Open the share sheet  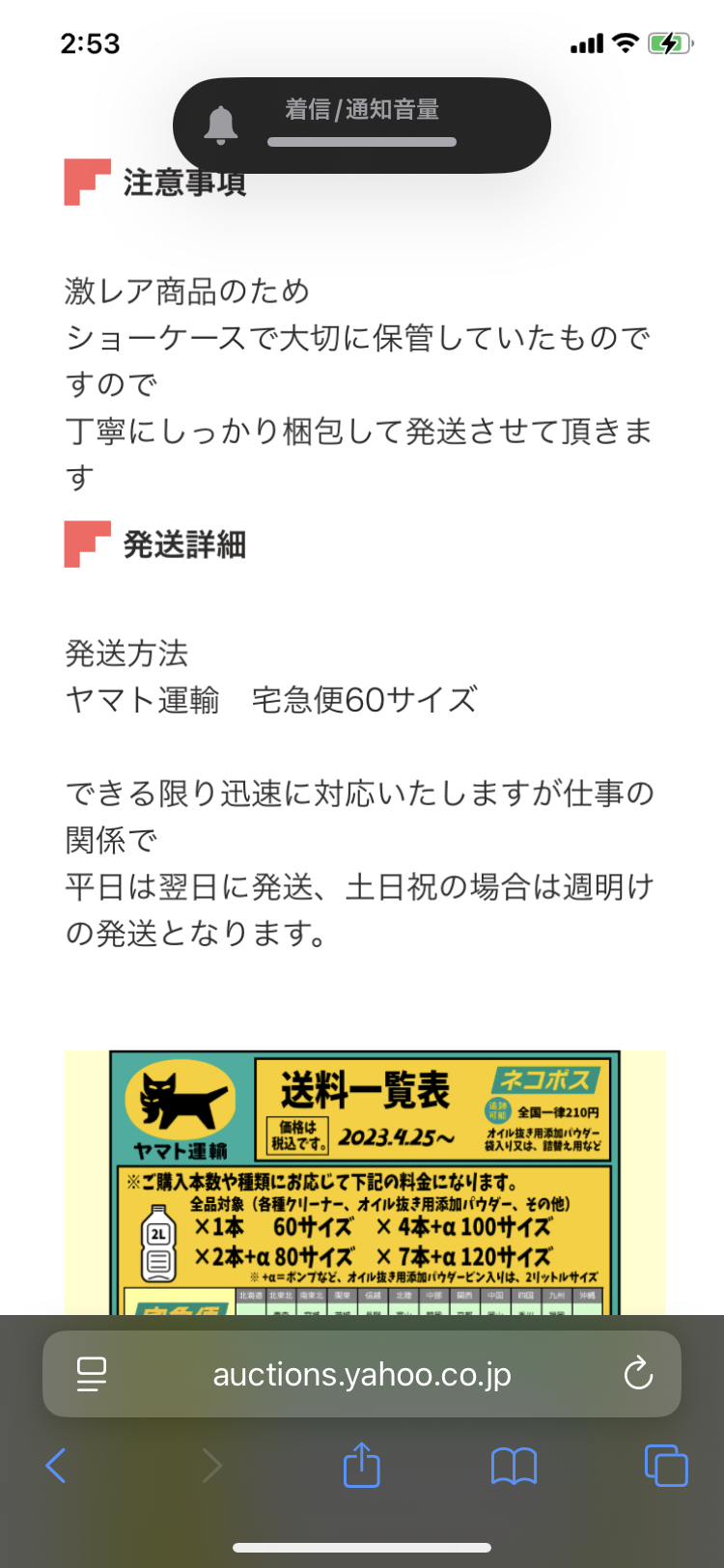tap(362, 1465)
